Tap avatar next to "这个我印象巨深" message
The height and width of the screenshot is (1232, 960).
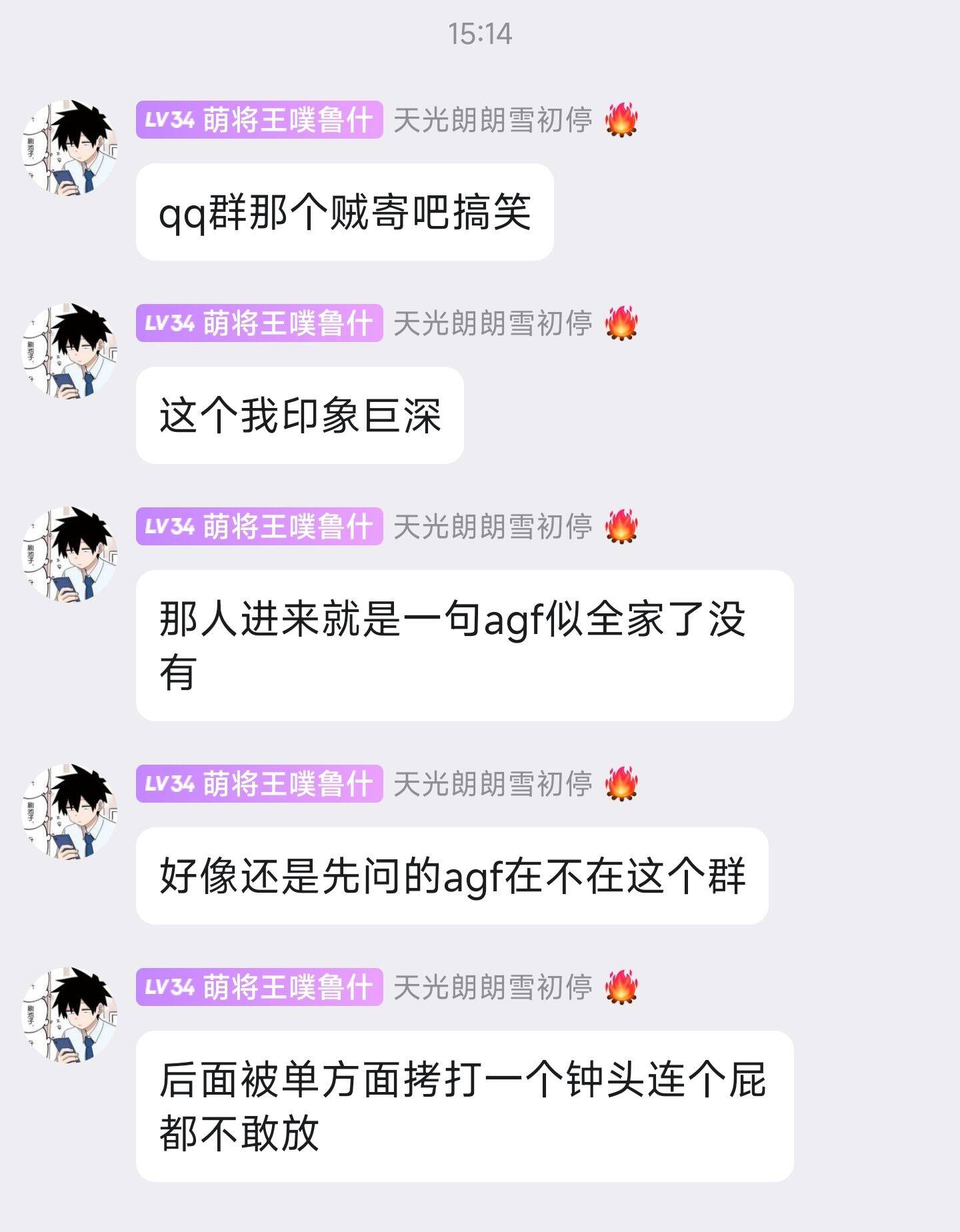tap(69, 351)
